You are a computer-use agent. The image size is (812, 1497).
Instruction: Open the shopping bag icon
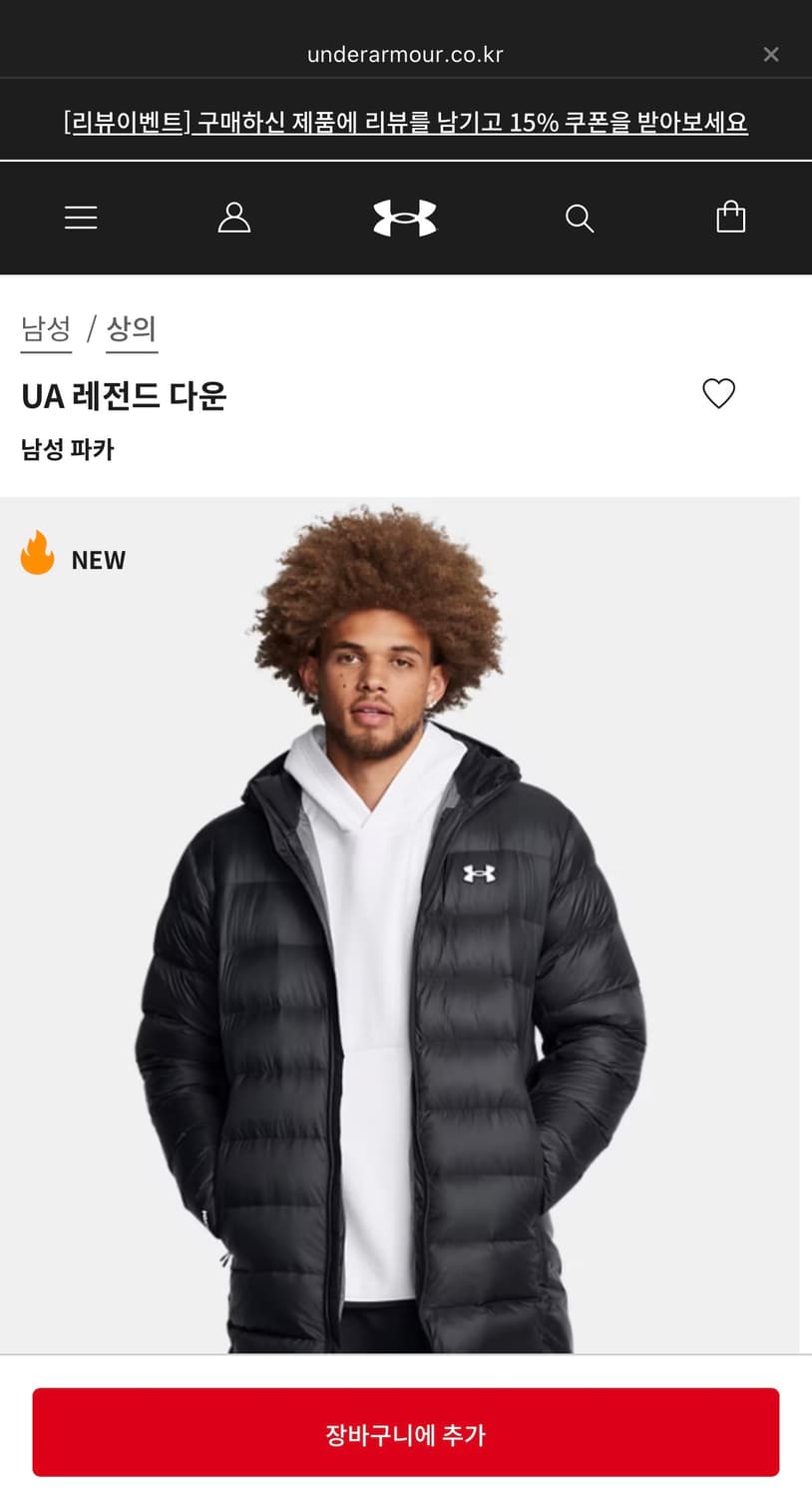(x=731, y=218)
